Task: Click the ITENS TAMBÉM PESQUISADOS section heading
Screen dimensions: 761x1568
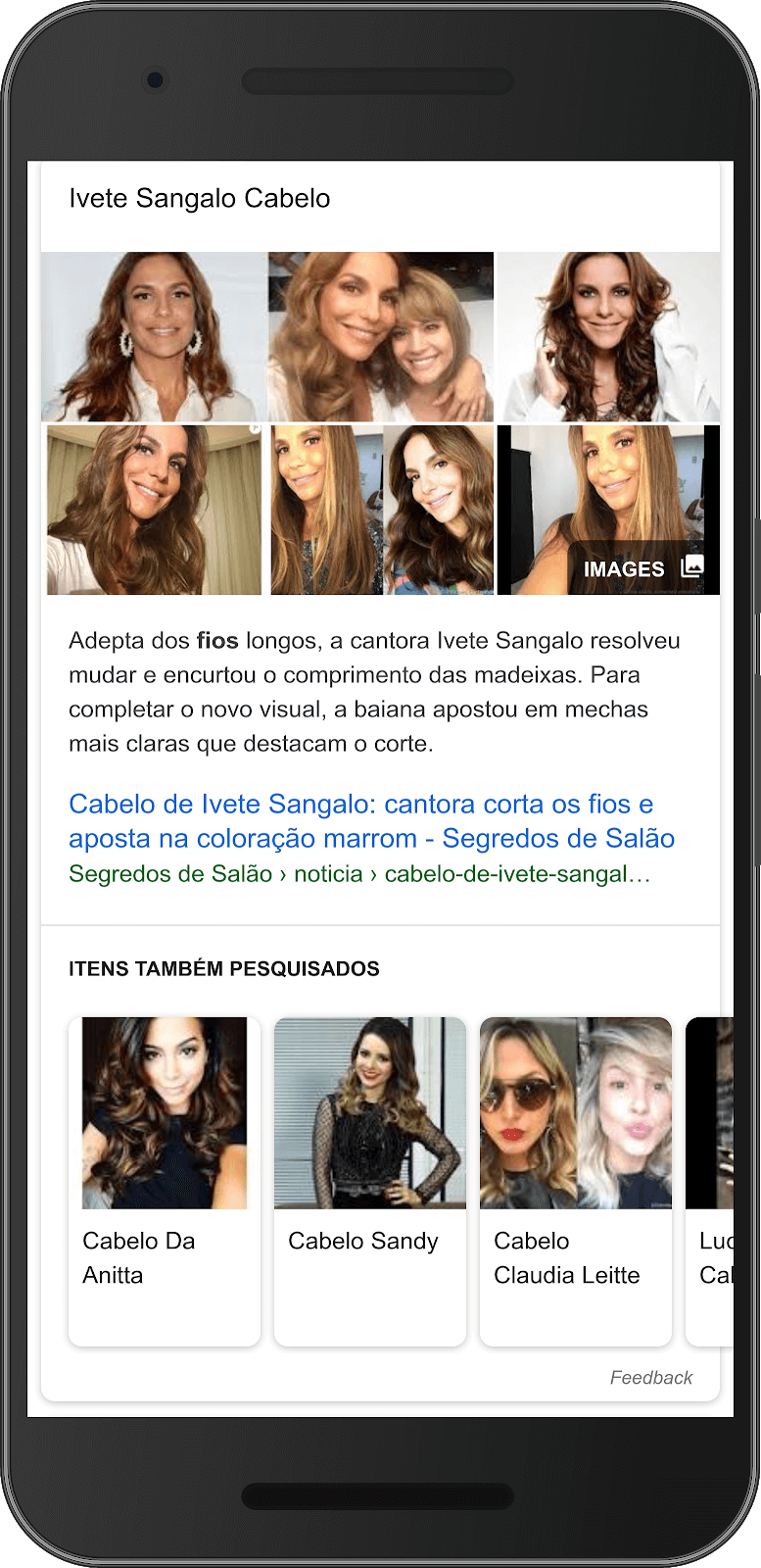Action: [223, 968]
